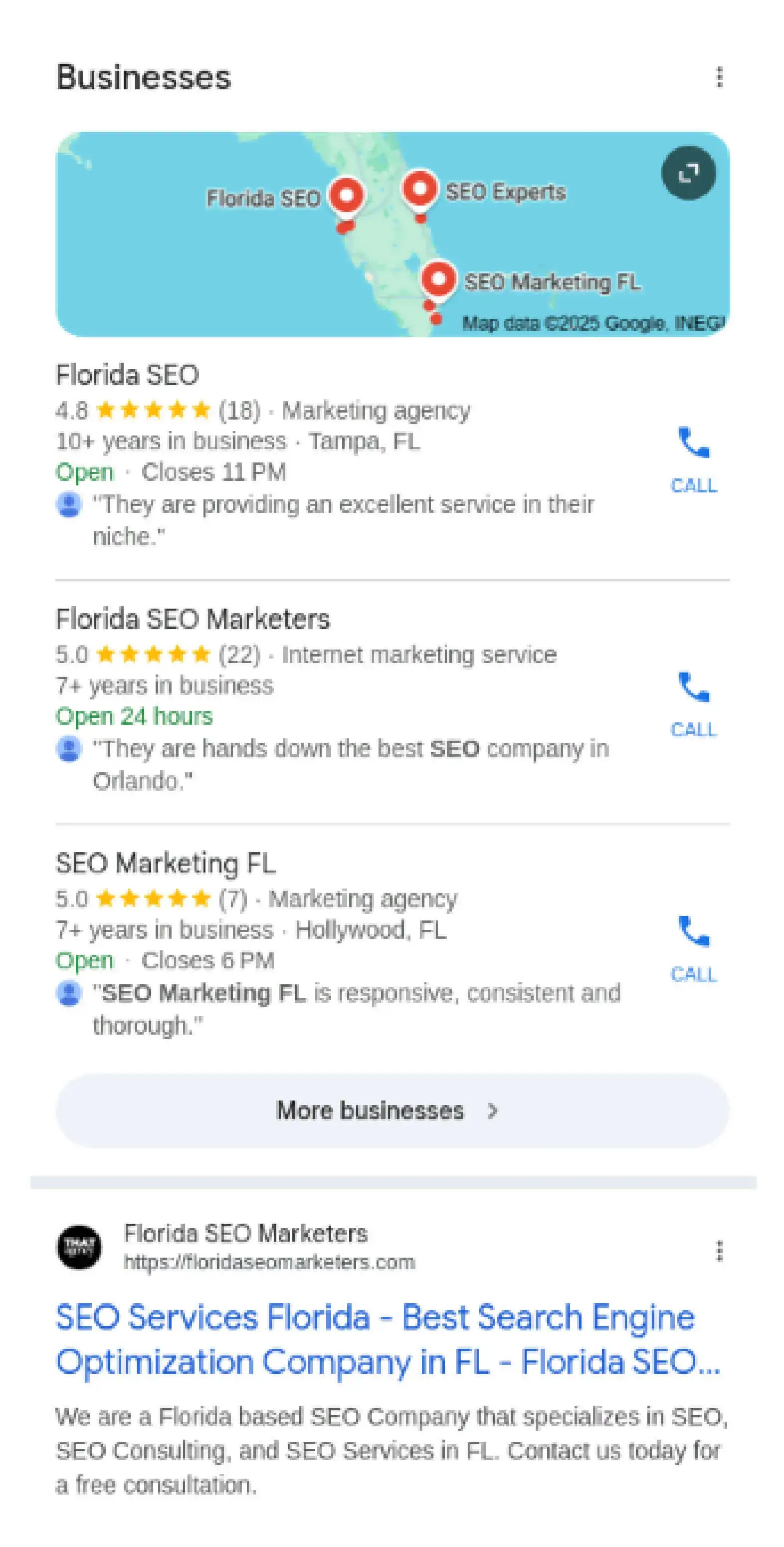
Task: Open the Businesses section overflow menu
Action: coord(719,77)
